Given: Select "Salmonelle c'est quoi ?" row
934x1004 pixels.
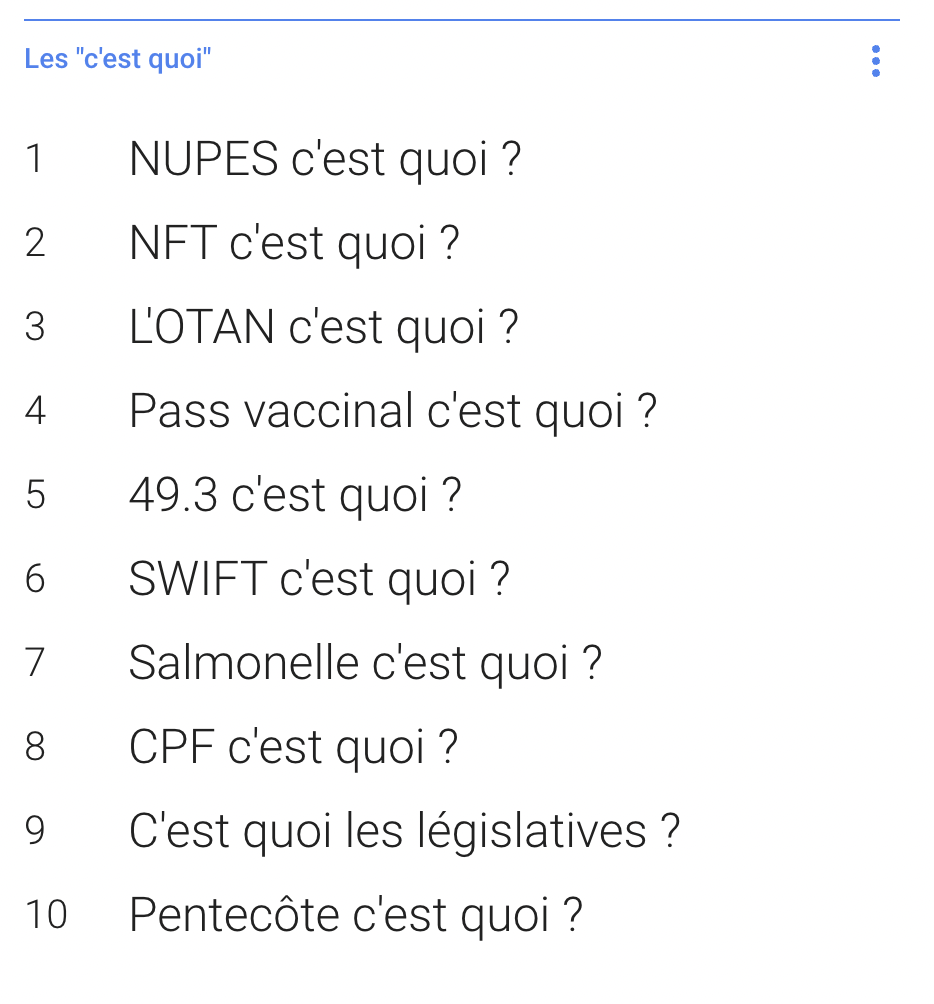Looking at the screenshot, I should [x=365, y=663].
